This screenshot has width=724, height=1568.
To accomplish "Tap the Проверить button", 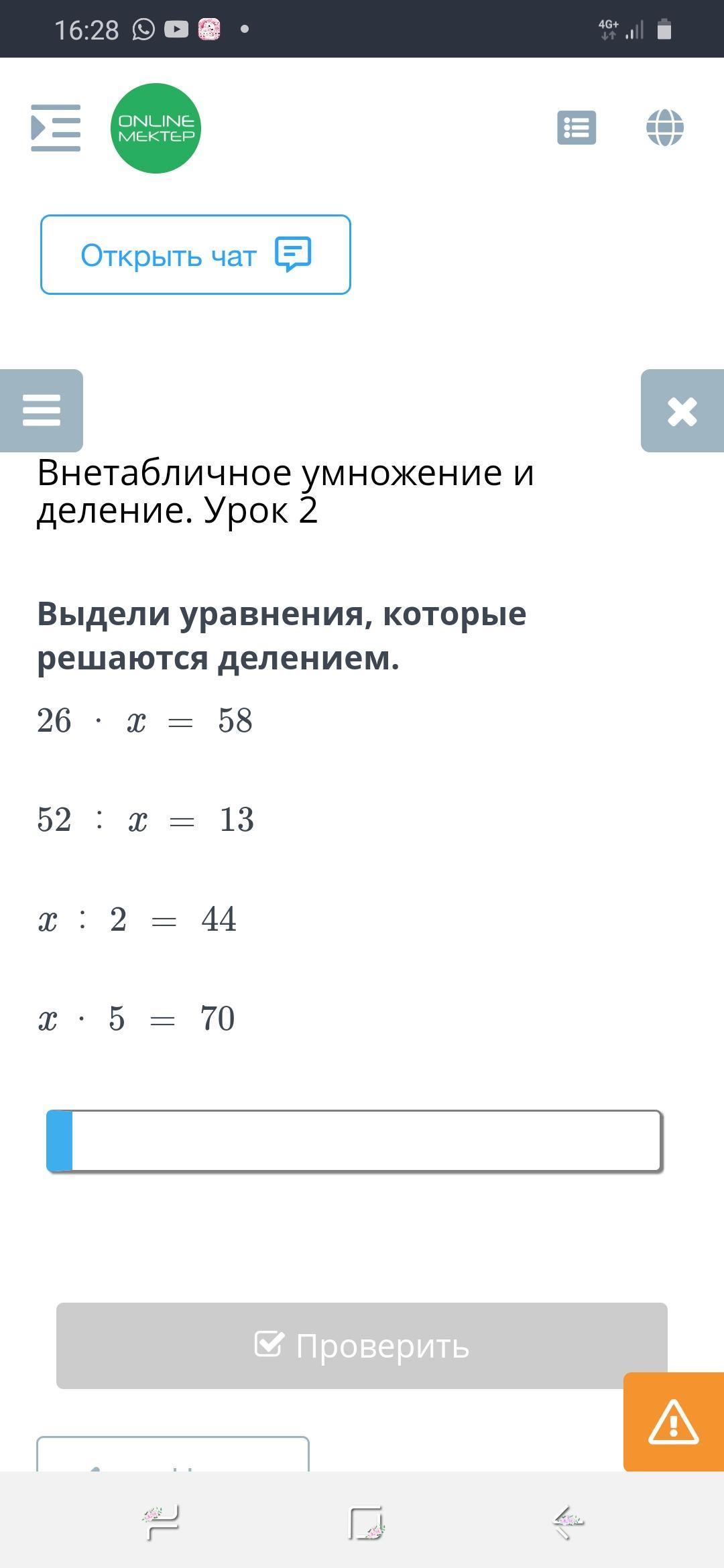I will point(362,1346).
